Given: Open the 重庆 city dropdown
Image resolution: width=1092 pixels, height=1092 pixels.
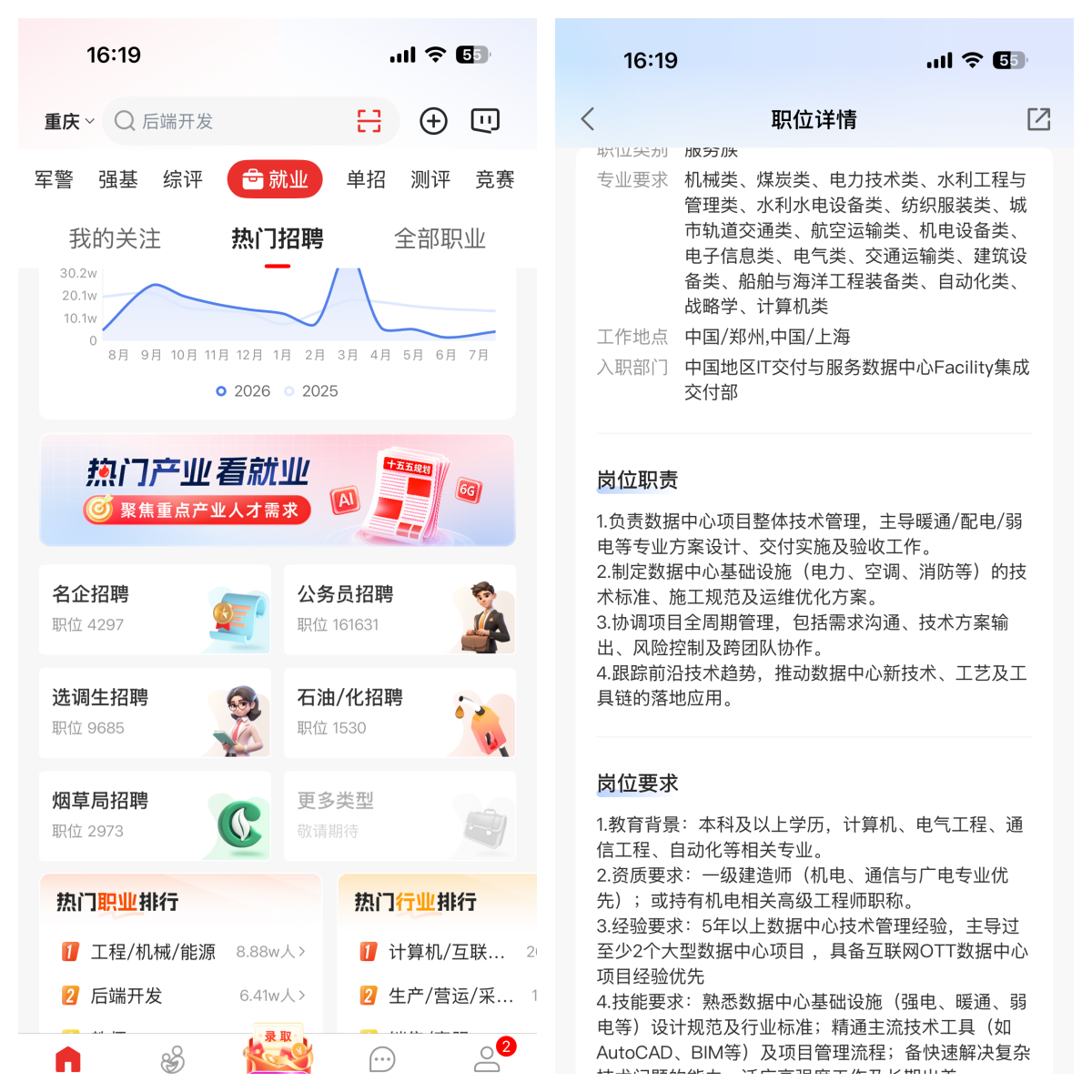Looking at the screenshot, I should pyautogui.click(x=69, y=121).
